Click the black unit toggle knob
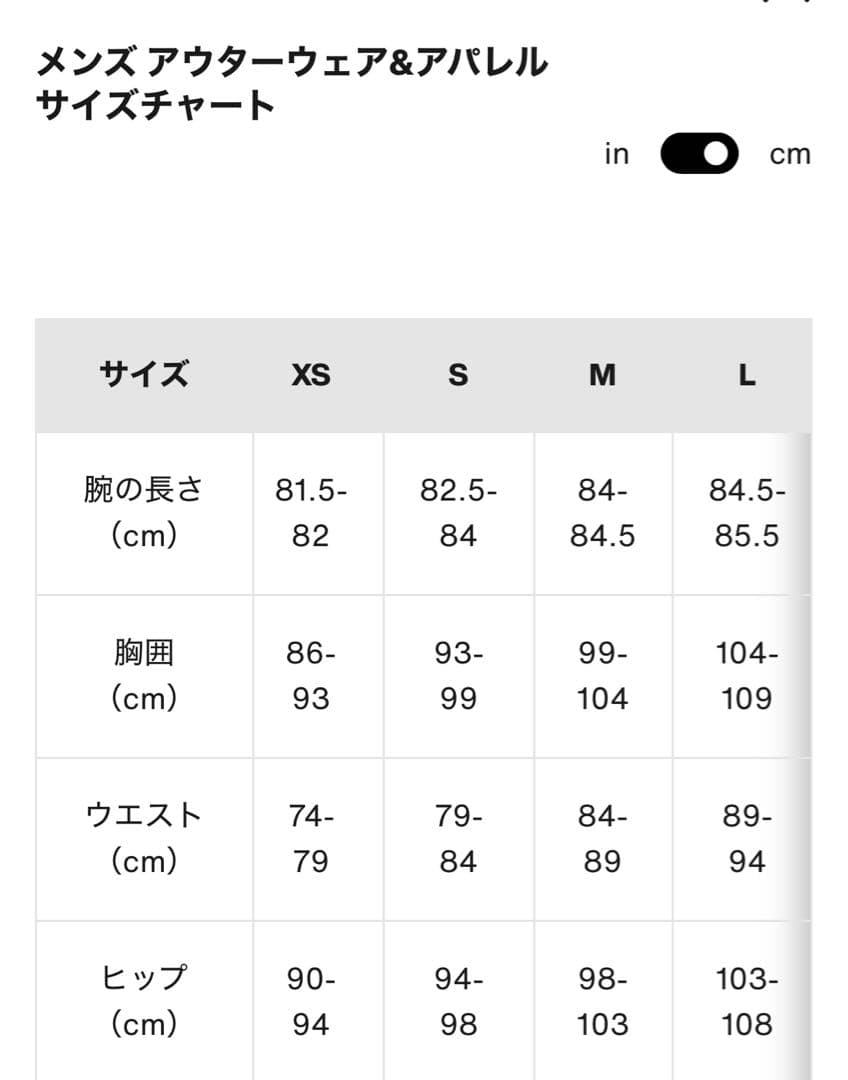 pos(713,153)
